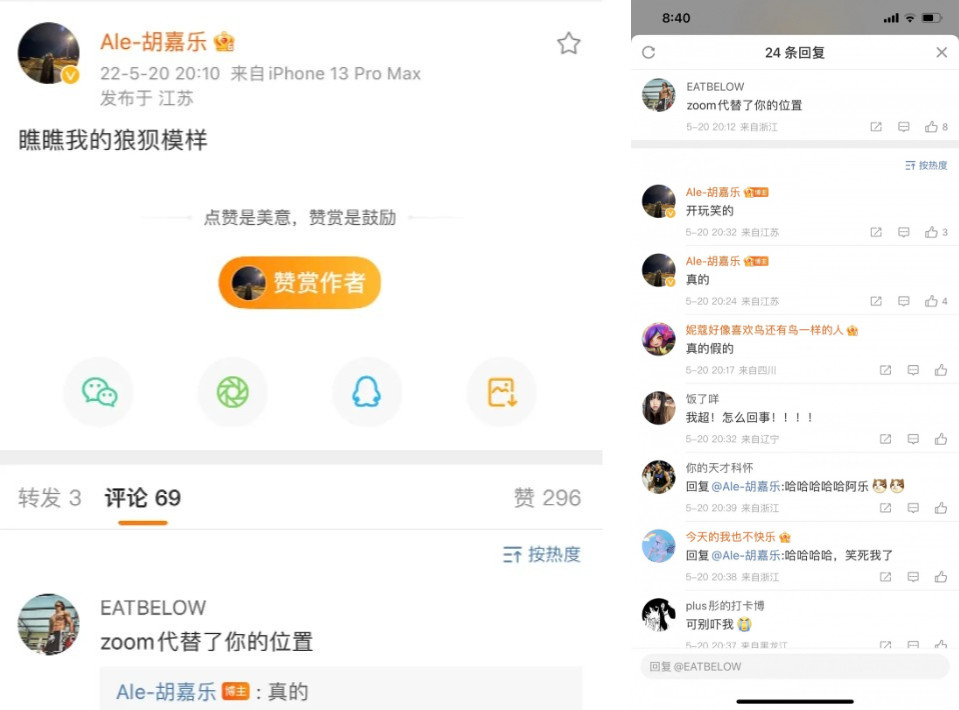The height and width of the screenshot is (710, 959).
Task: Switch to the 转发 3 tab
Action: (x=49, y=498)
